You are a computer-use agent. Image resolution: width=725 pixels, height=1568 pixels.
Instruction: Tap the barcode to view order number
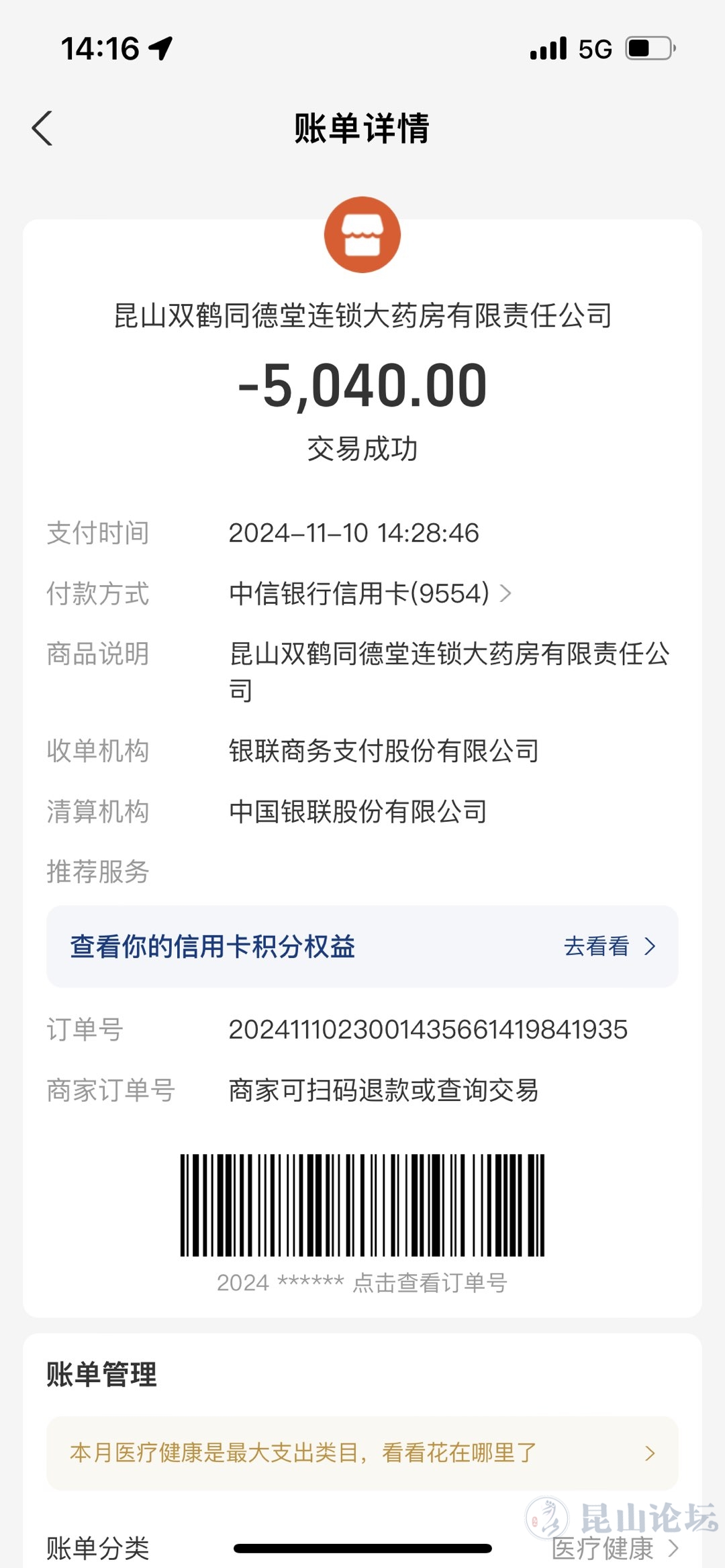coord(362,1205)
